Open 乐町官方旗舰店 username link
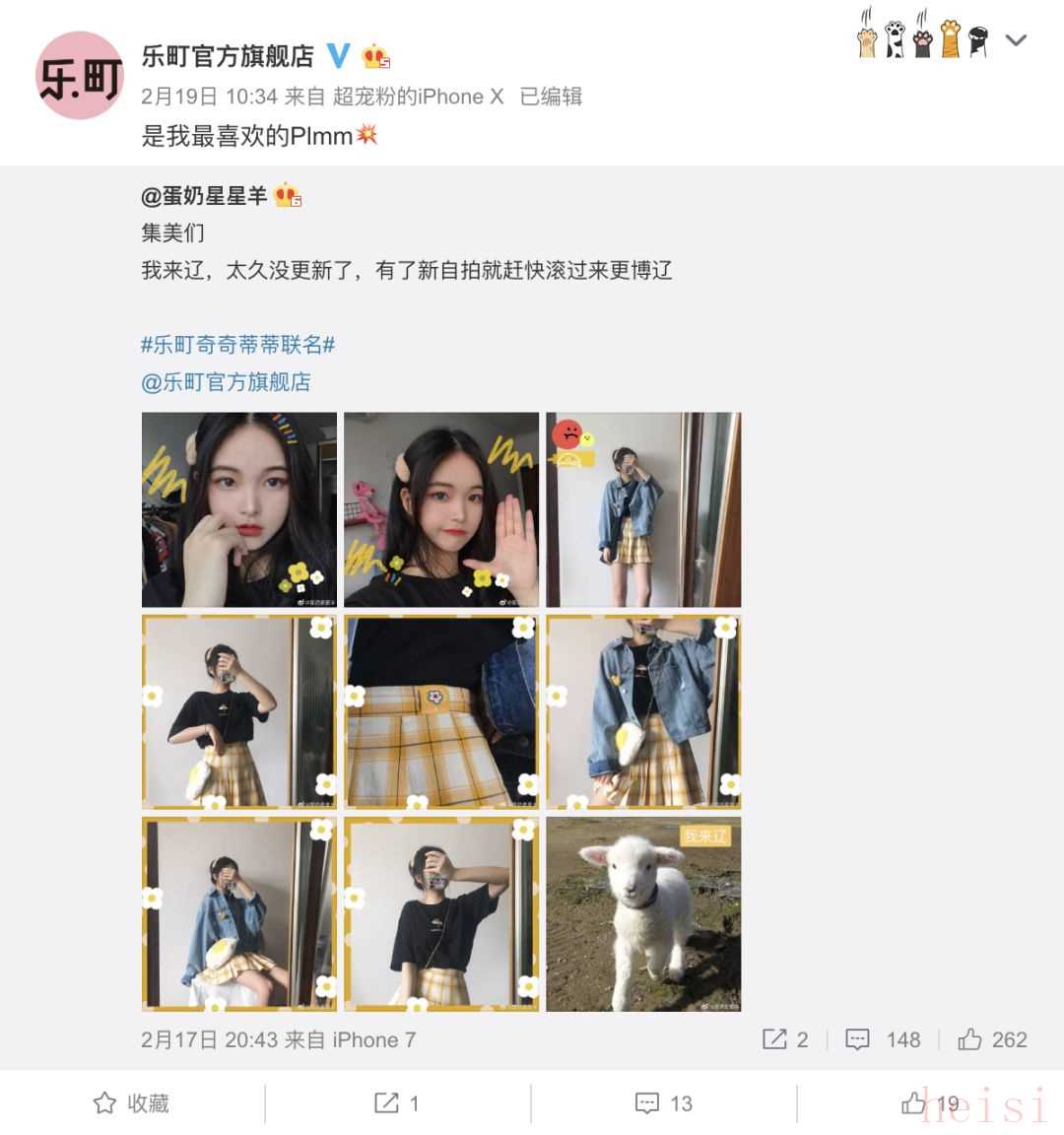1064x1135 pixels. tap(228, 56)
